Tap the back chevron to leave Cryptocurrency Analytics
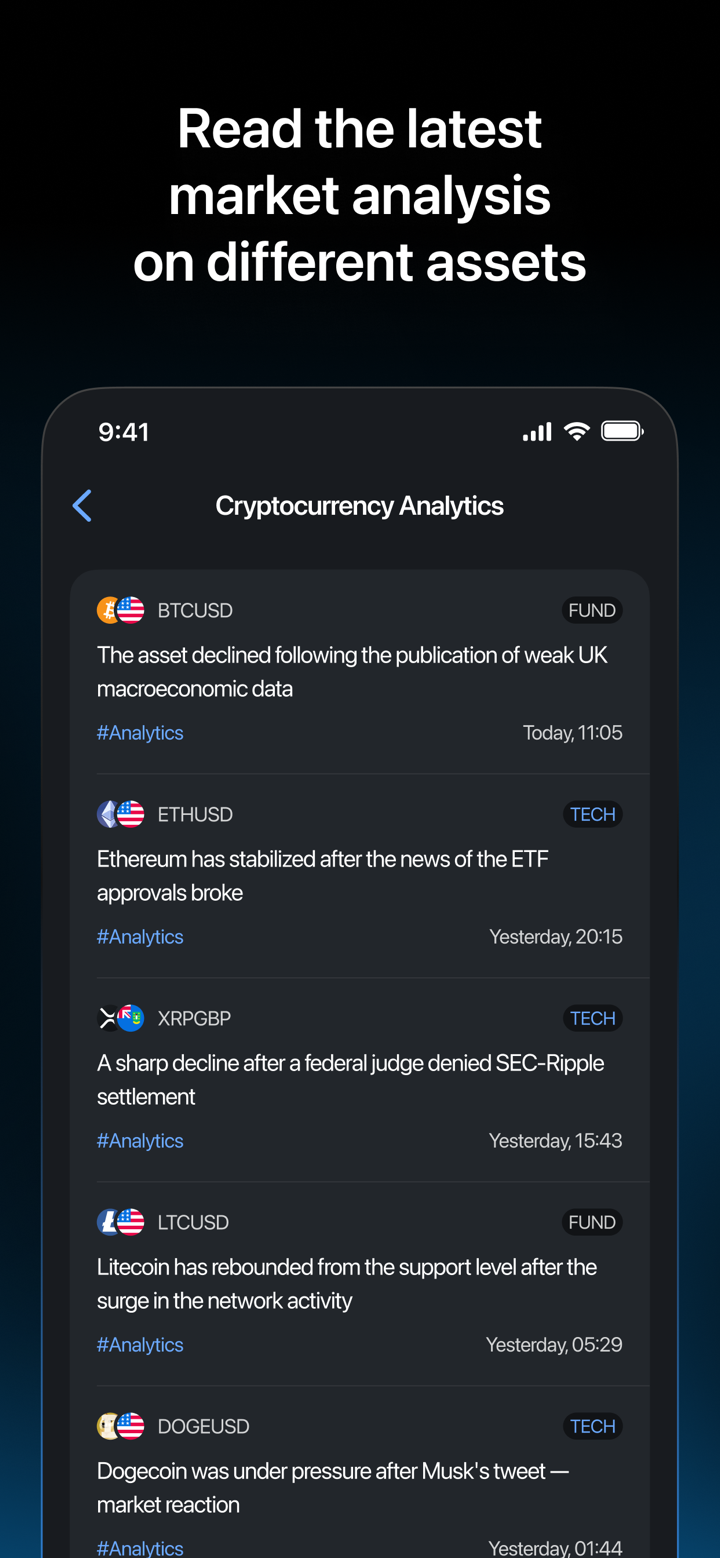 click(x=82, y=506)
